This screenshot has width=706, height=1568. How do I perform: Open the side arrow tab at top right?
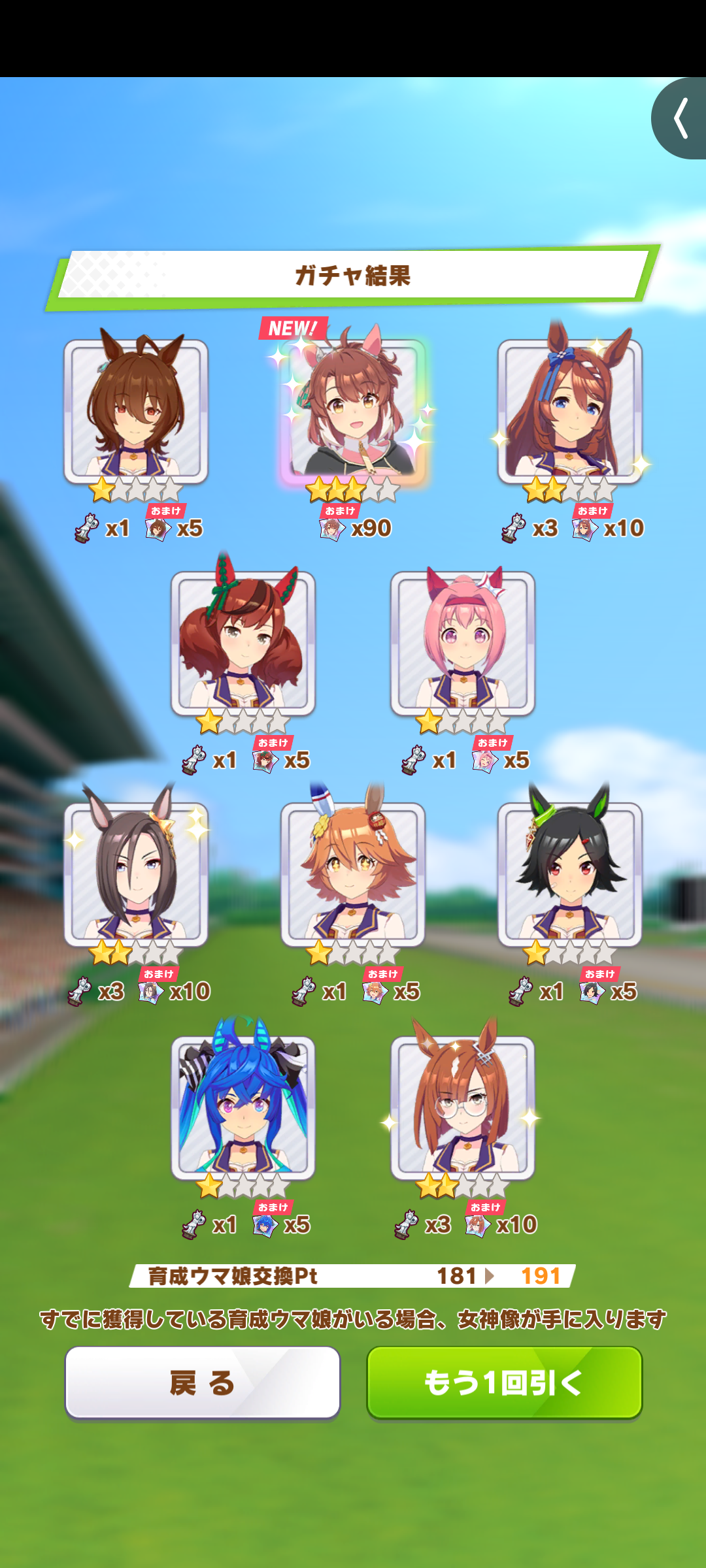681,118
